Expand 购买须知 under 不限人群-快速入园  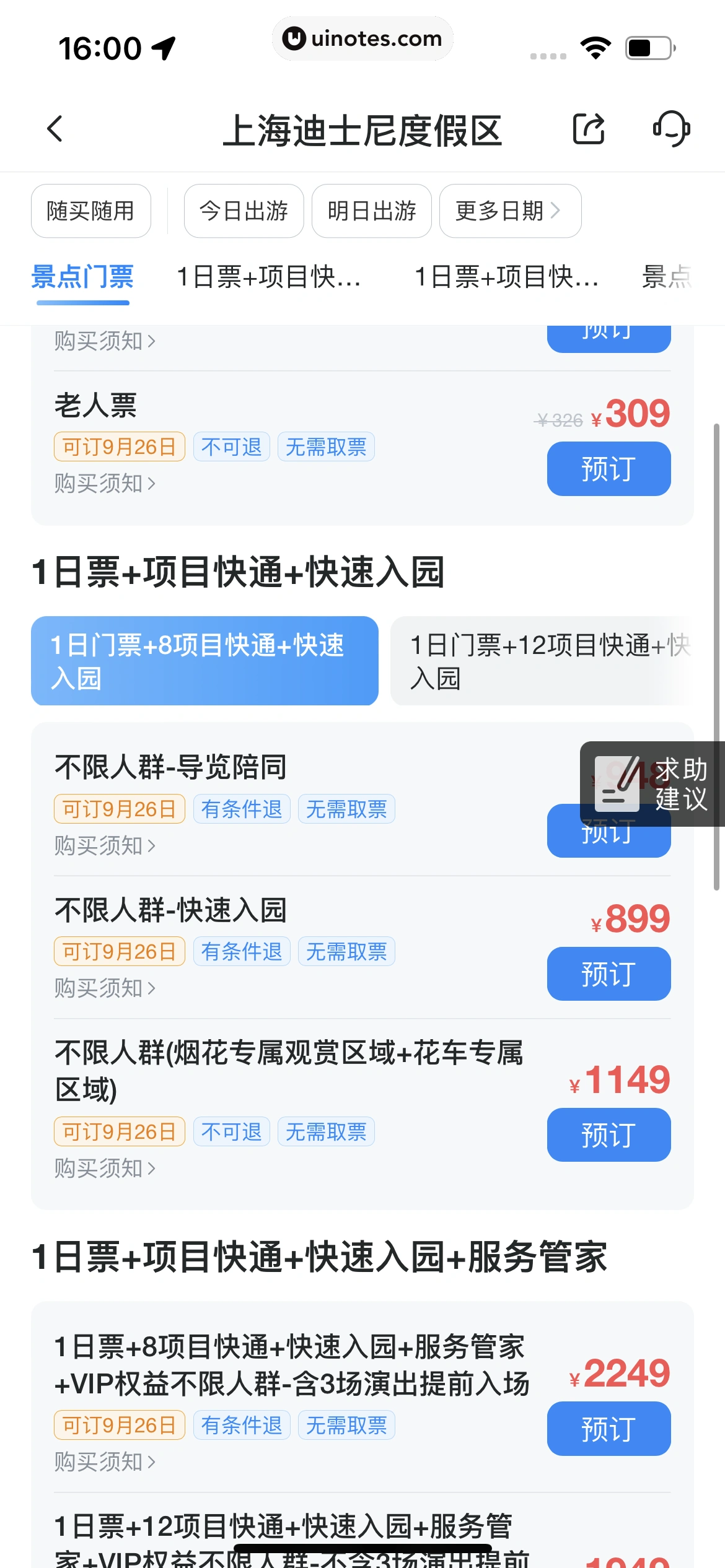click(x=104, y=989)
